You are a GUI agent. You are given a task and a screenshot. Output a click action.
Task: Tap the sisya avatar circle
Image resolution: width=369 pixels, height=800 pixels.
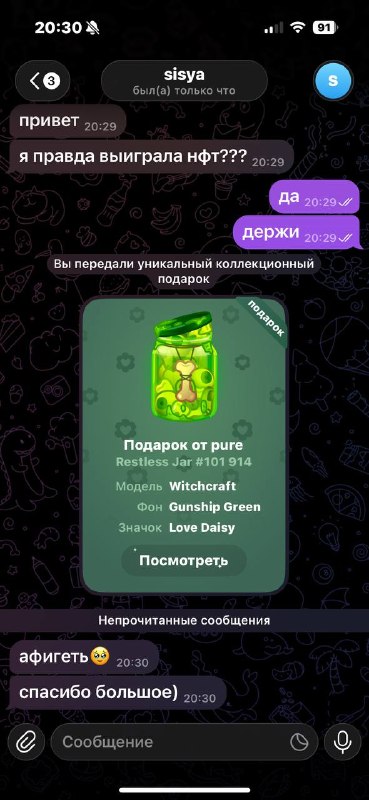[333, 81]
